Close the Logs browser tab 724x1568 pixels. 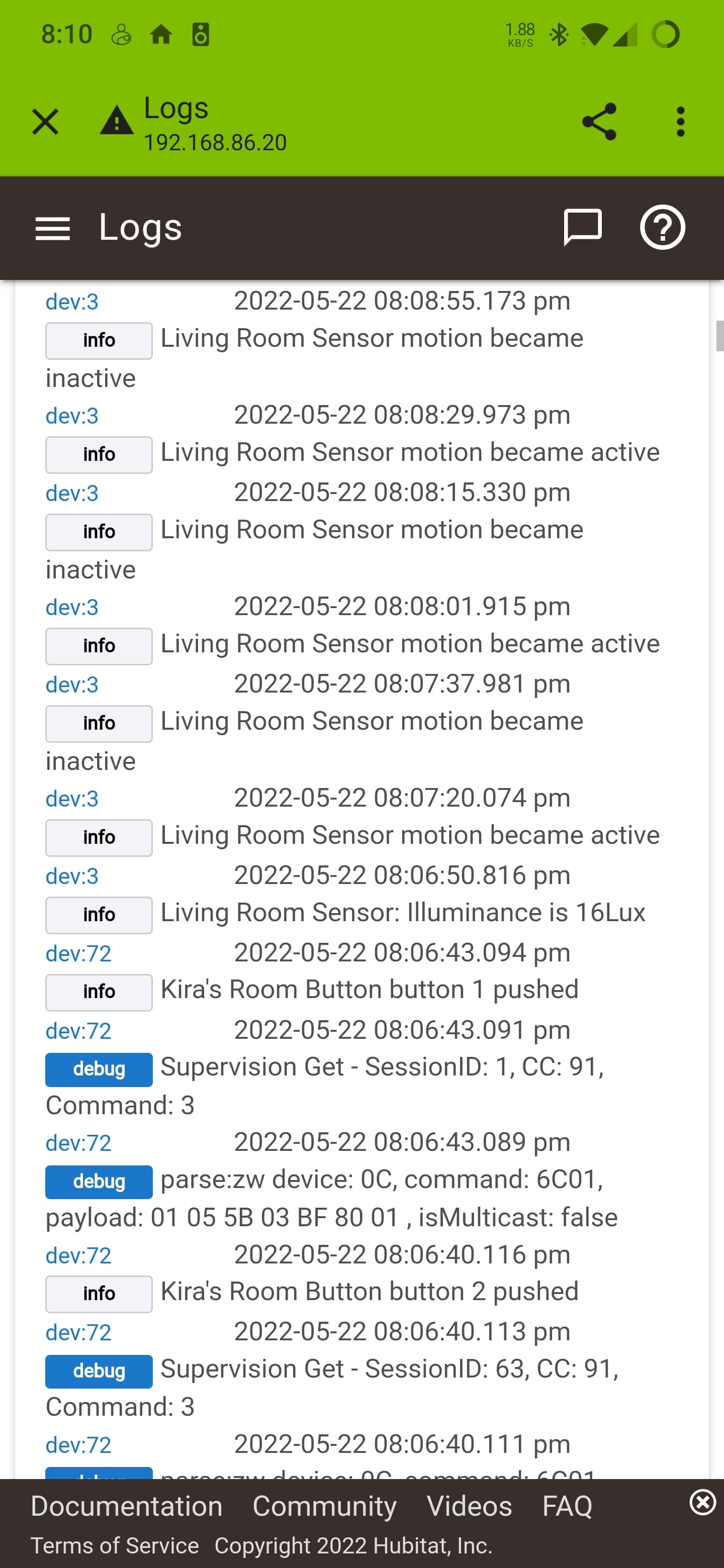(45, 122)
